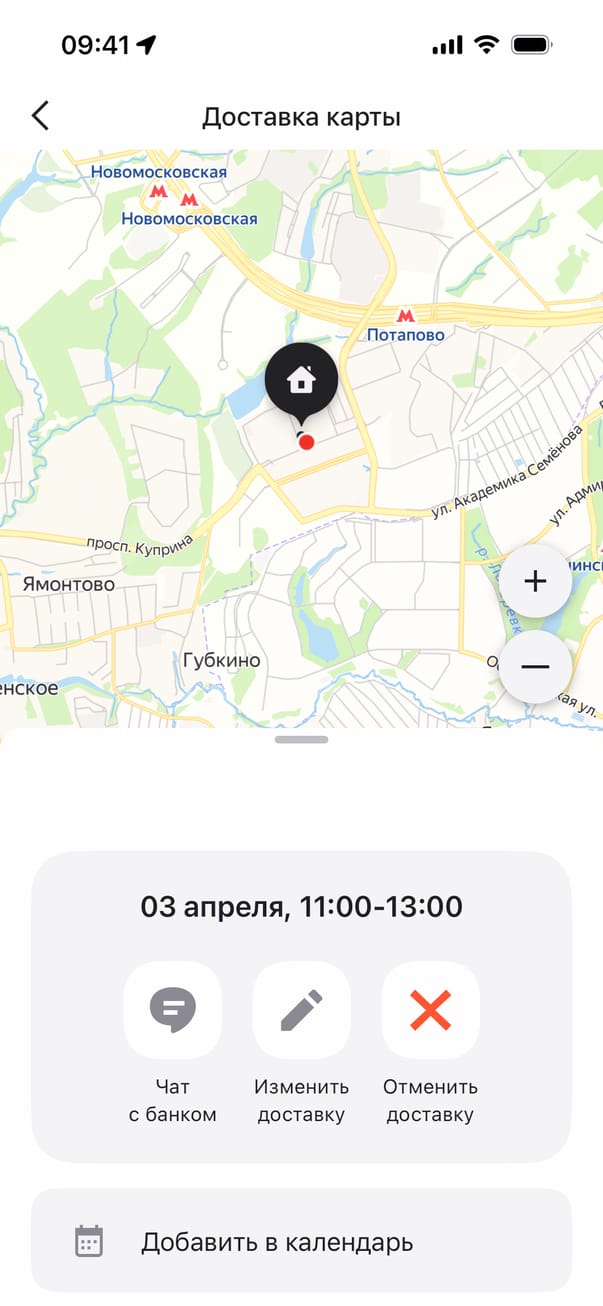The width and height of the screenshot is (603, 1306).
Task: Zoom out the map with minus button
Action: [x=536, y=666]
